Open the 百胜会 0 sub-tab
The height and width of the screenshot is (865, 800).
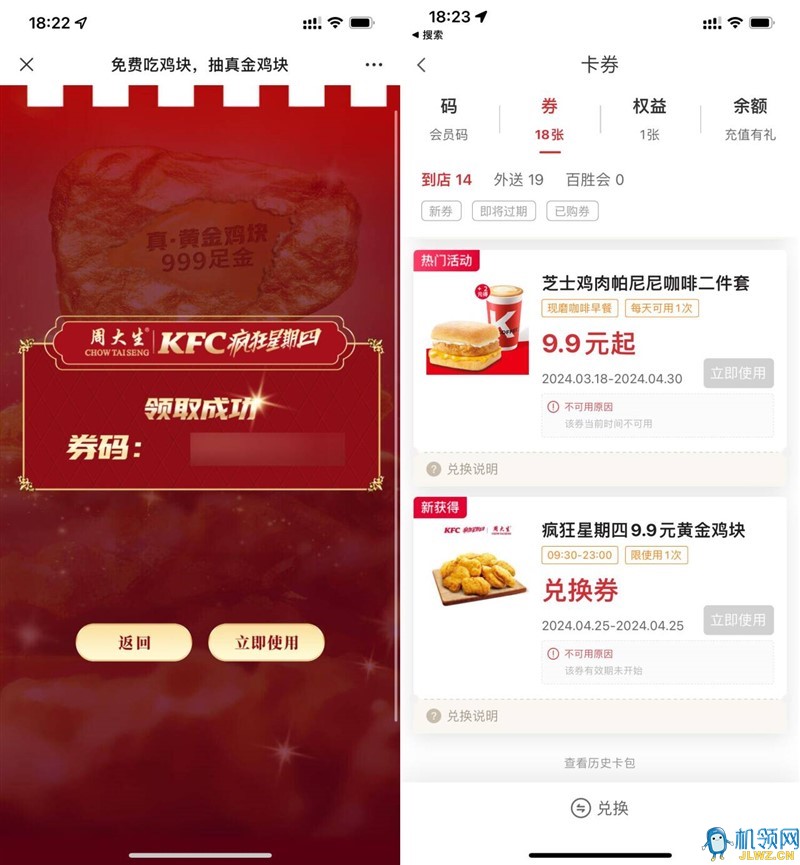pyautogui.click(x=594, y=180)
